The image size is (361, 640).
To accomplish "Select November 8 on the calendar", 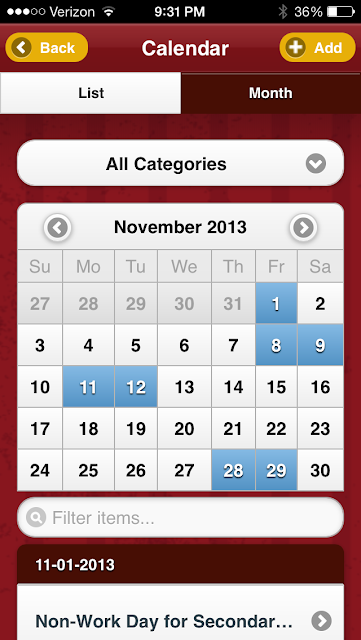I will (276, 345).
